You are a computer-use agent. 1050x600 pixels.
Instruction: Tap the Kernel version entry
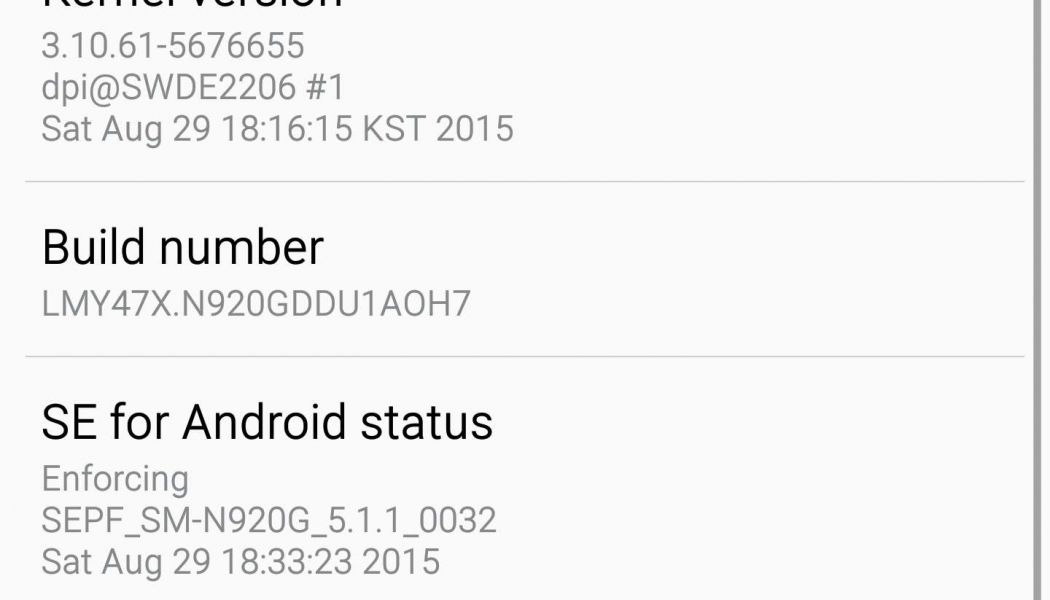(x=524, y=86)
